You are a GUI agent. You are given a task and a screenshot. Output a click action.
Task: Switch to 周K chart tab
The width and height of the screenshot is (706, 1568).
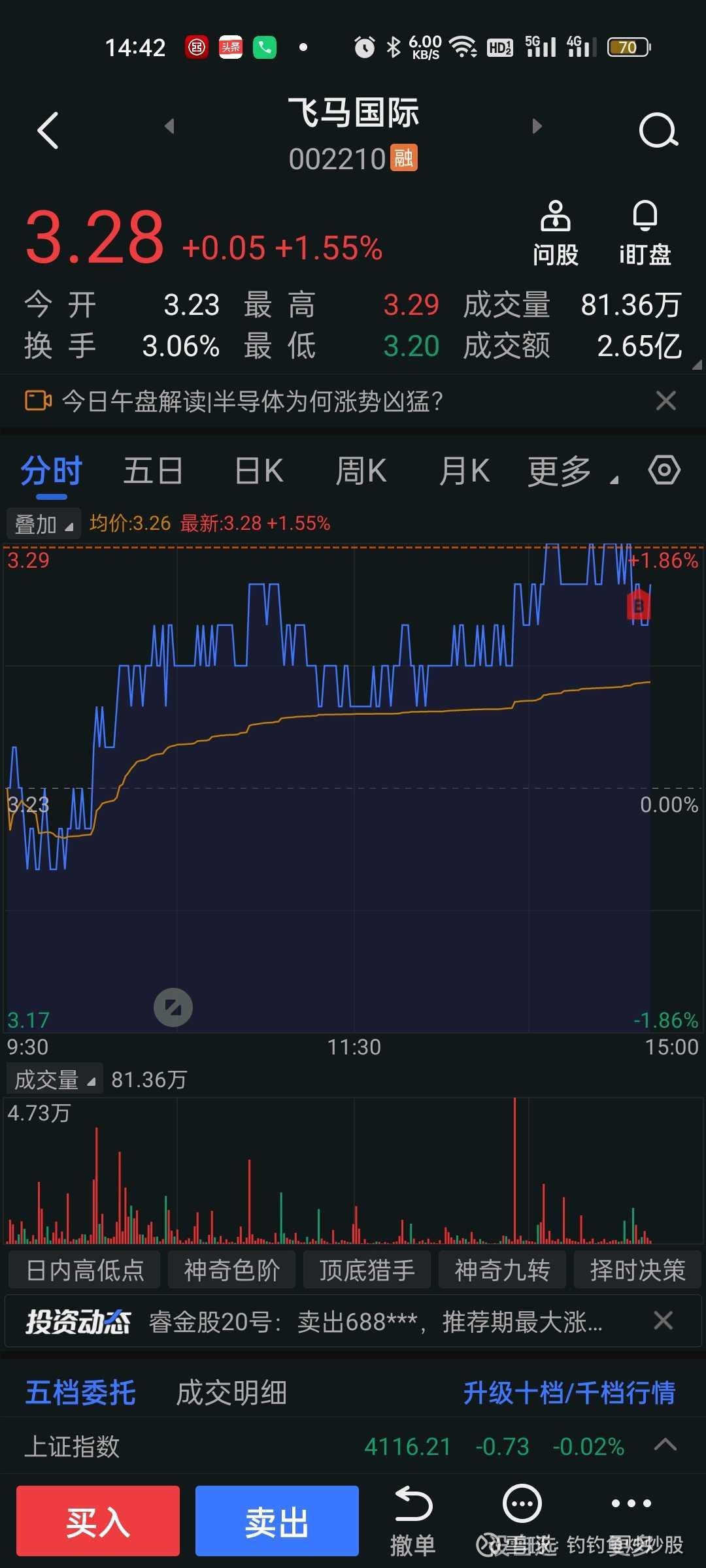tap(361, 471)
